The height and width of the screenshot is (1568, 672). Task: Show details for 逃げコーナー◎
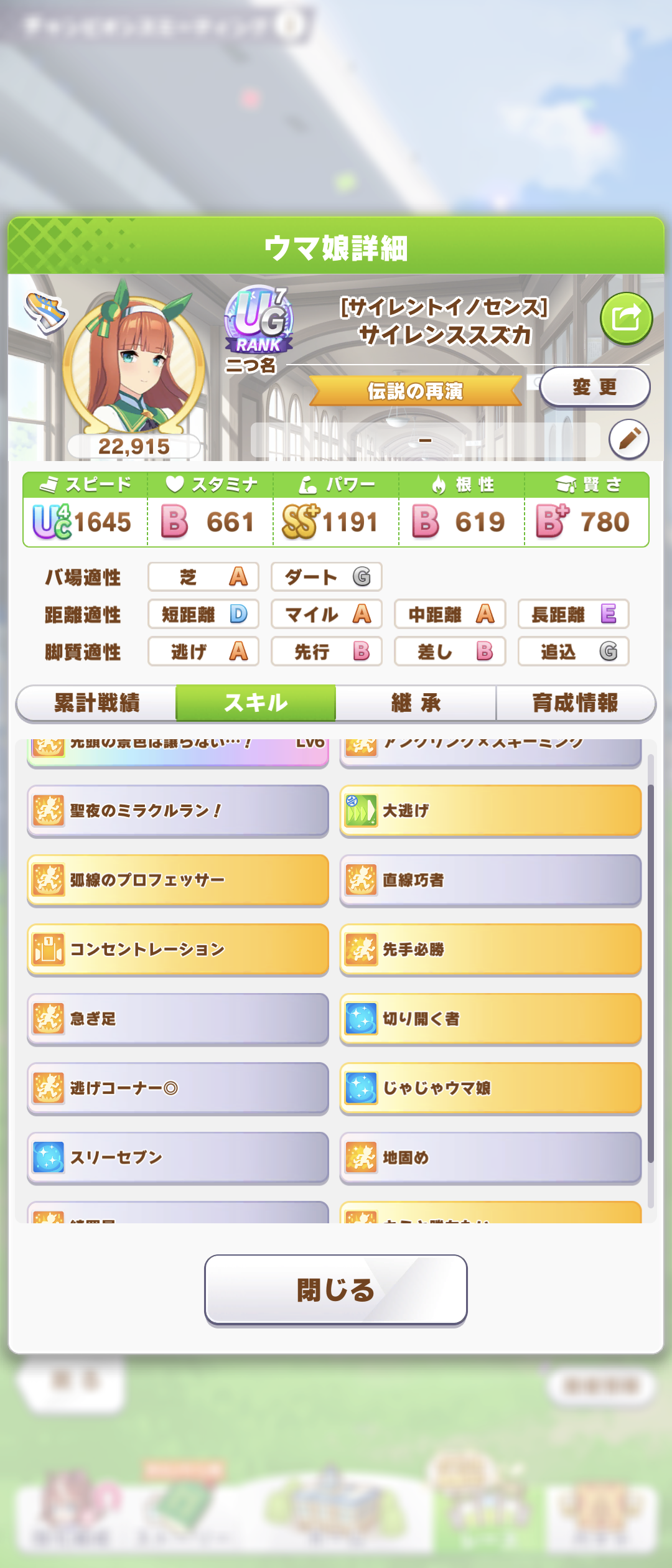(x=178, y=1088)
